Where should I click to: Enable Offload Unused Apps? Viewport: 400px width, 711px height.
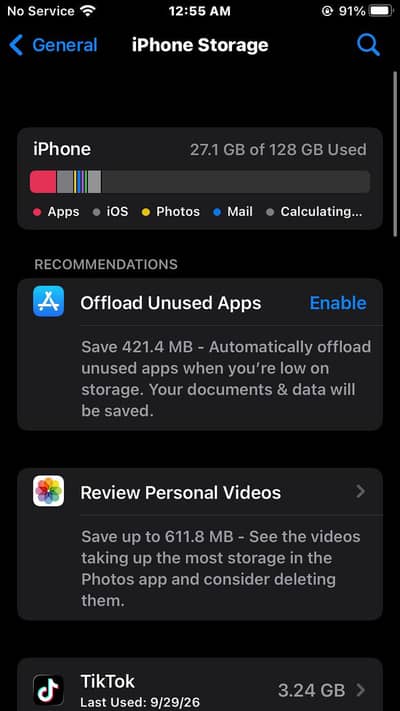click(338, 303)
